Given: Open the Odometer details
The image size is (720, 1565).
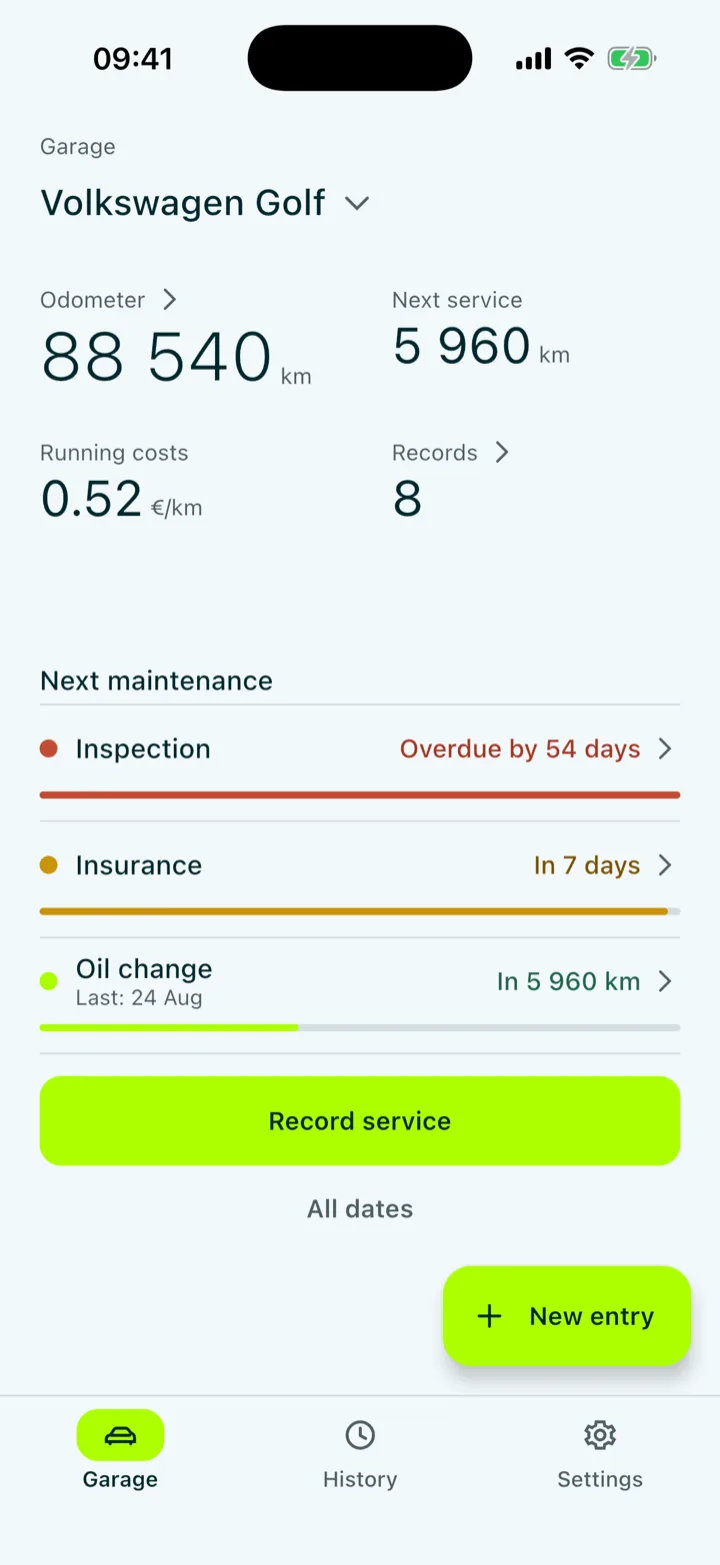Looking at the screenshot, I should coord(109,300).
